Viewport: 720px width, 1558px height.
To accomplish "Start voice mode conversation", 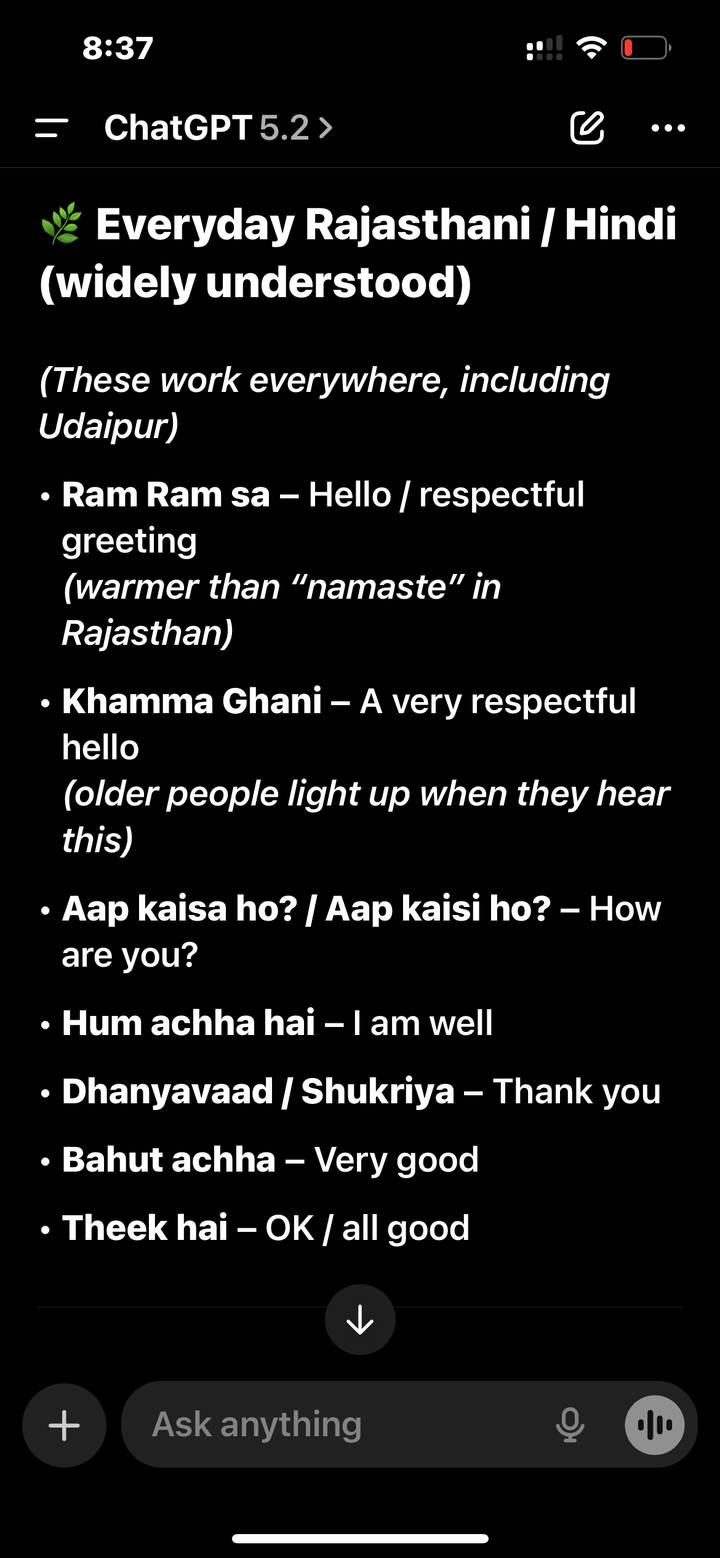I will [x=655, y=1425].
